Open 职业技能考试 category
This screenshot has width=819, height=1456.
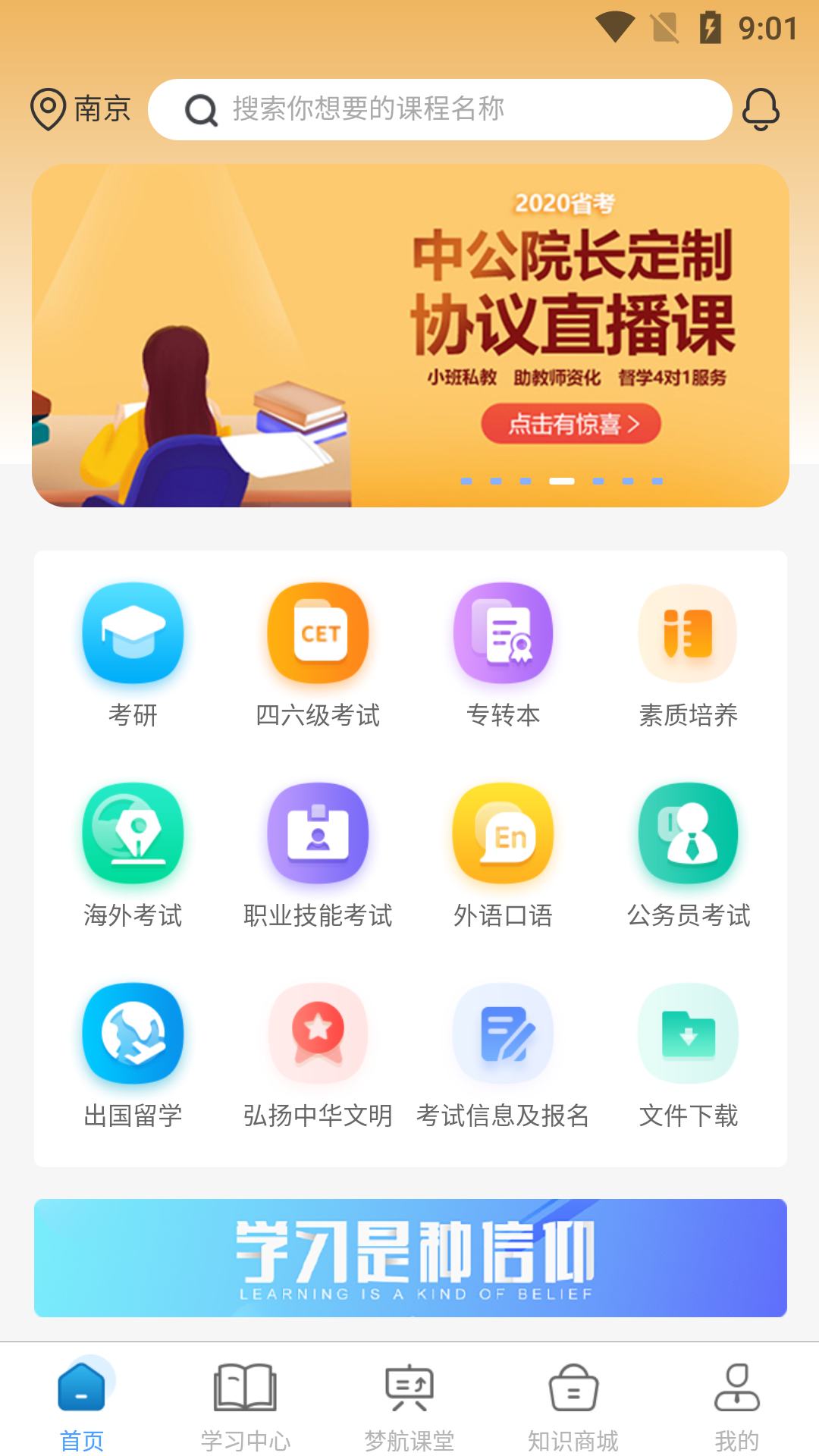coord(318,854)
